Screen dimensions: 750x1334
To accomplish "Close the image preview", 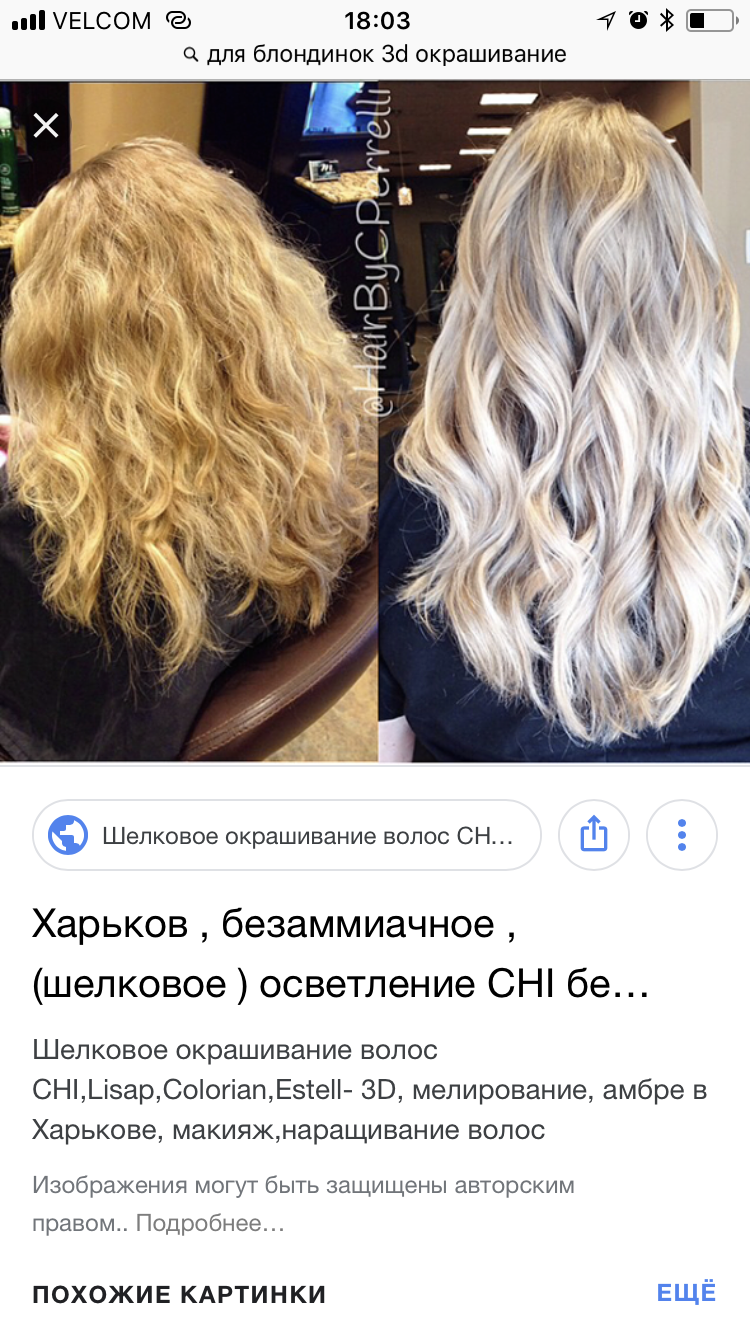I will pos(46,125).
